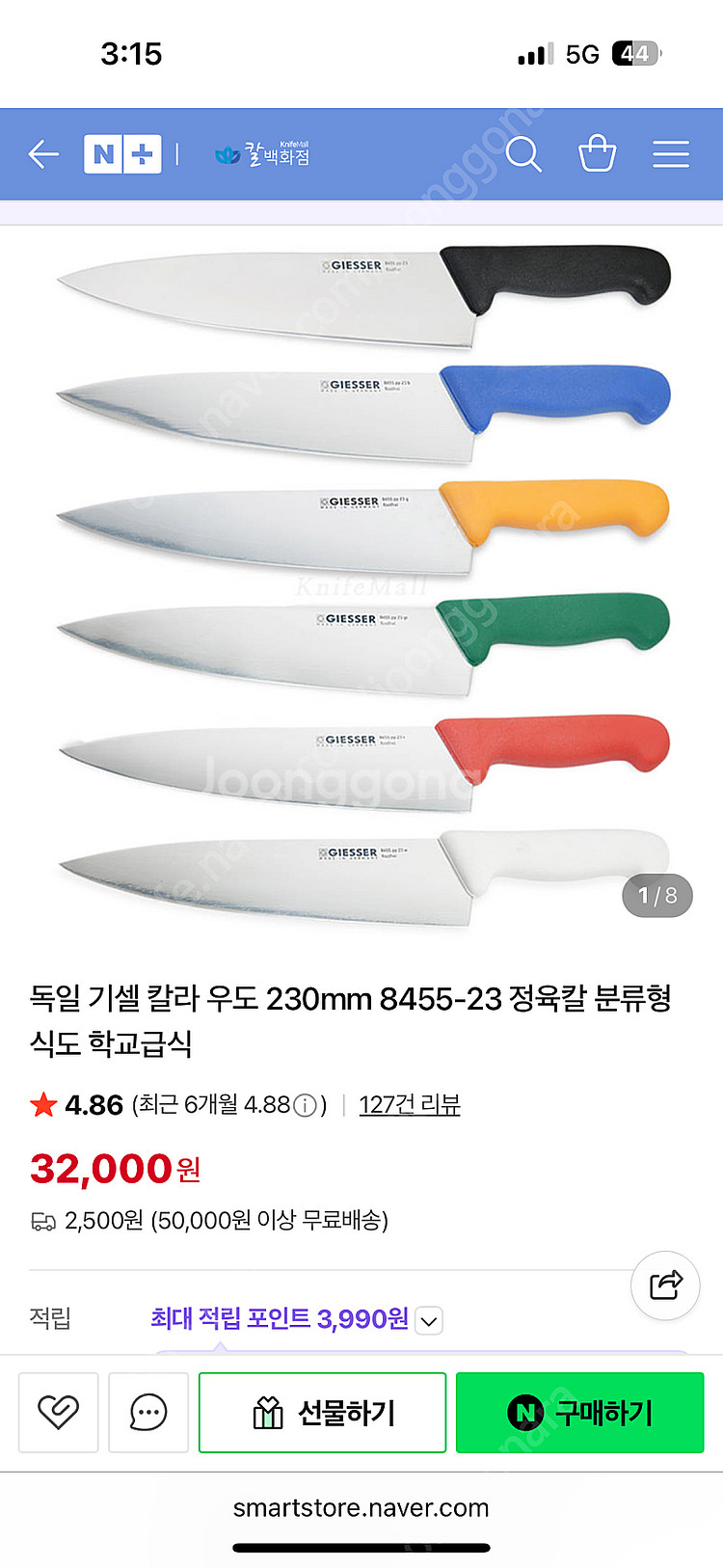Share this product
723x1568 pixels.
[665, 1284]
